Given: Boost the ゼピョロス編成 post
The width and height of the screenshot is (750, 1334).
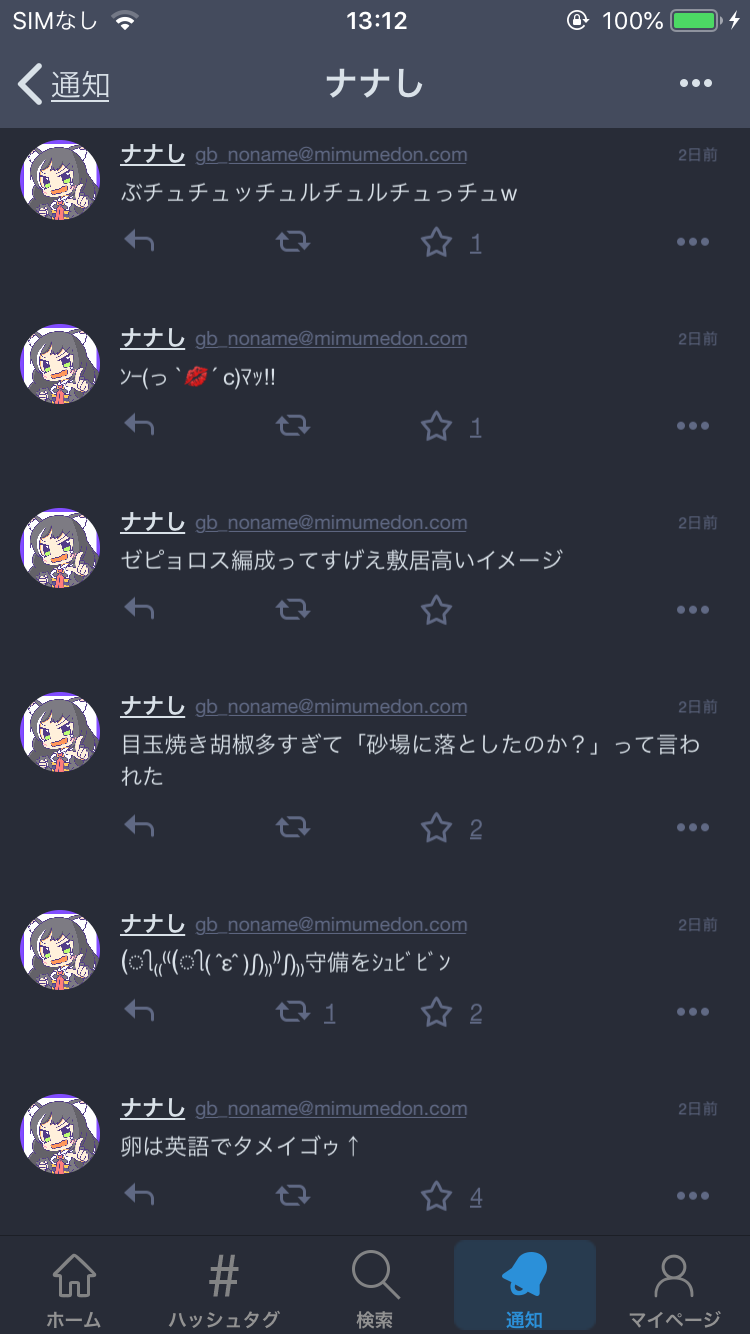Looking at the screenshot, I should coord(293,610).
